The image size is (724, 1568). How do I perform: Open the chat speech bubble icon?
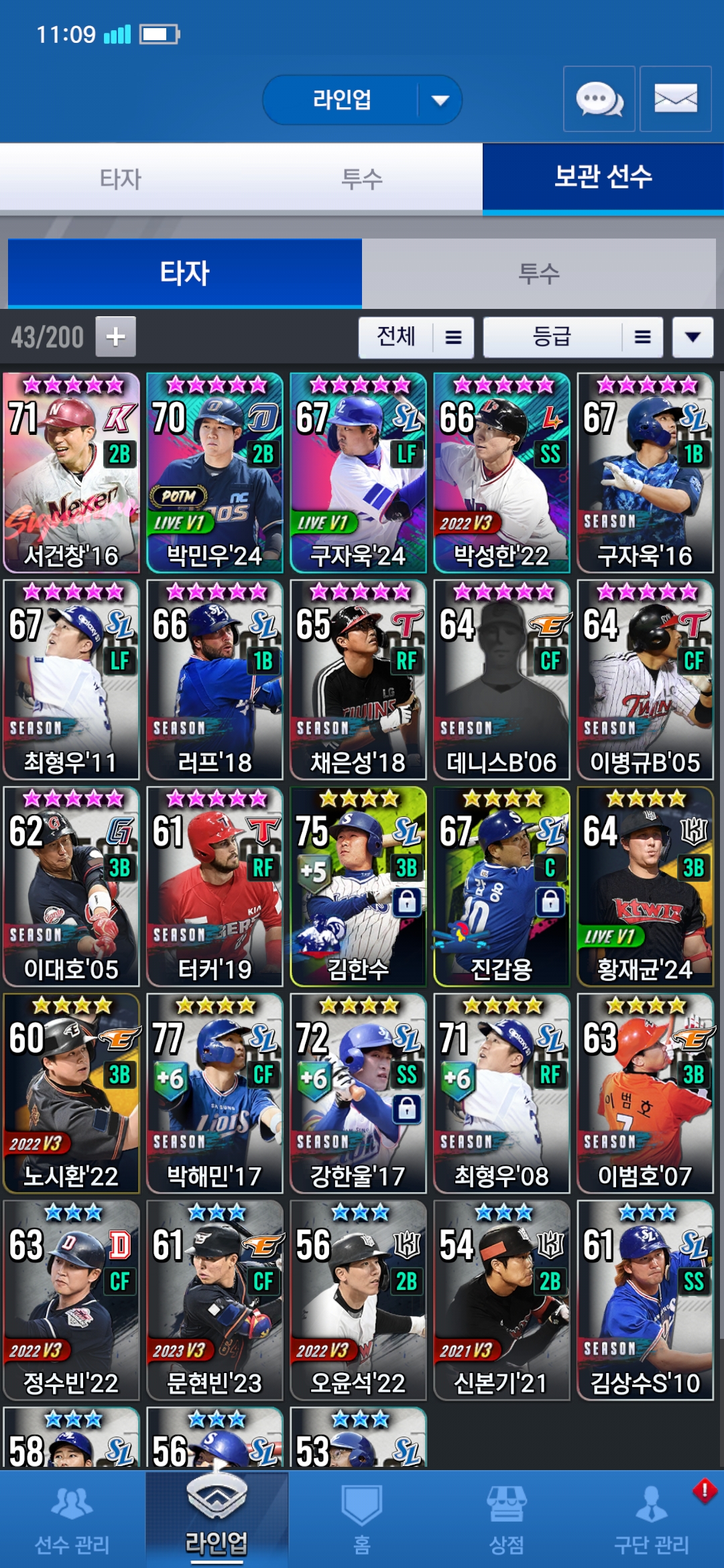click(599, 99)
